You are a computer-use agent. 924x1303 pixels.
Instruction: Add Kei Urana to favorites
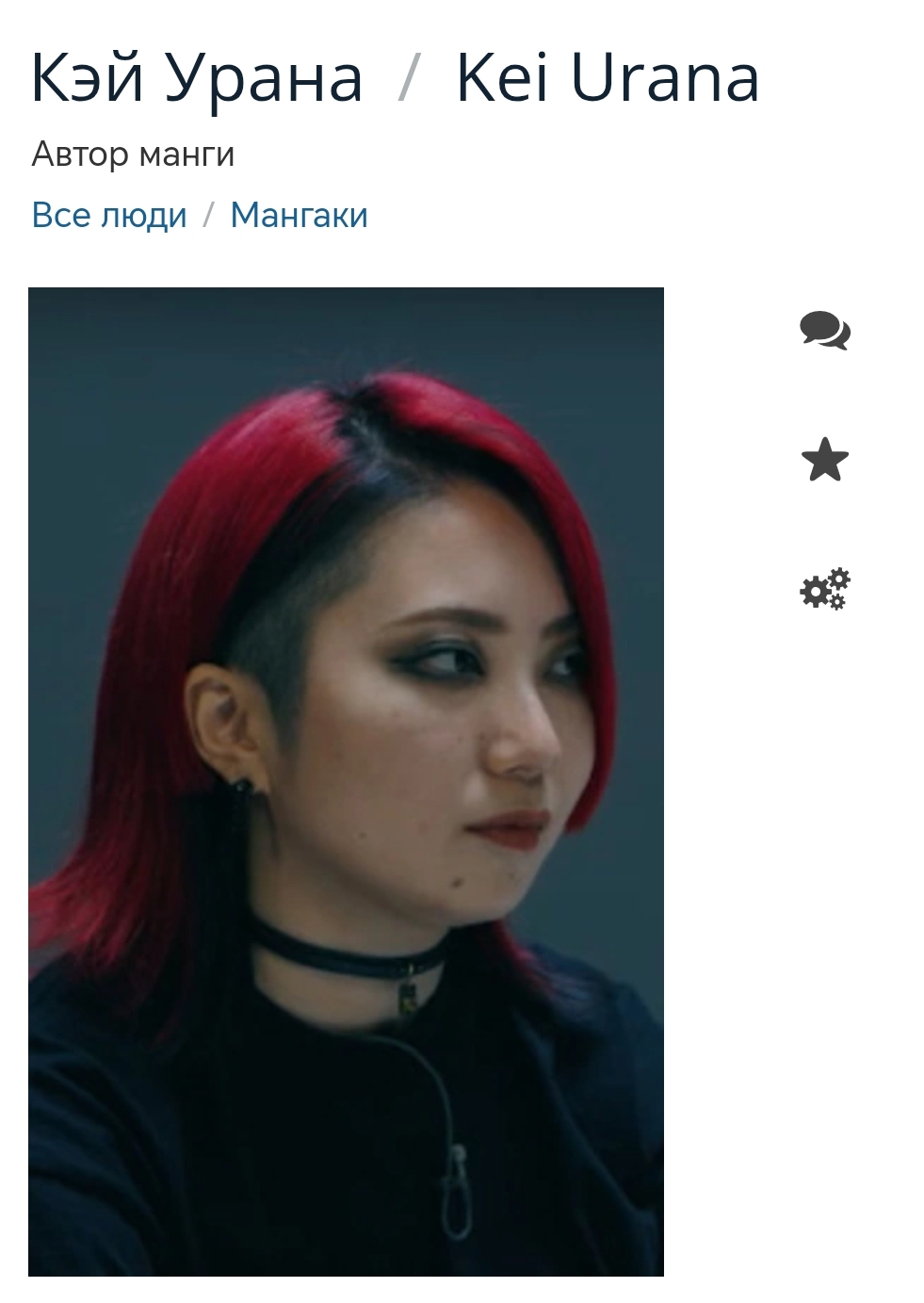pyautogui.click(x=824, y=460)
